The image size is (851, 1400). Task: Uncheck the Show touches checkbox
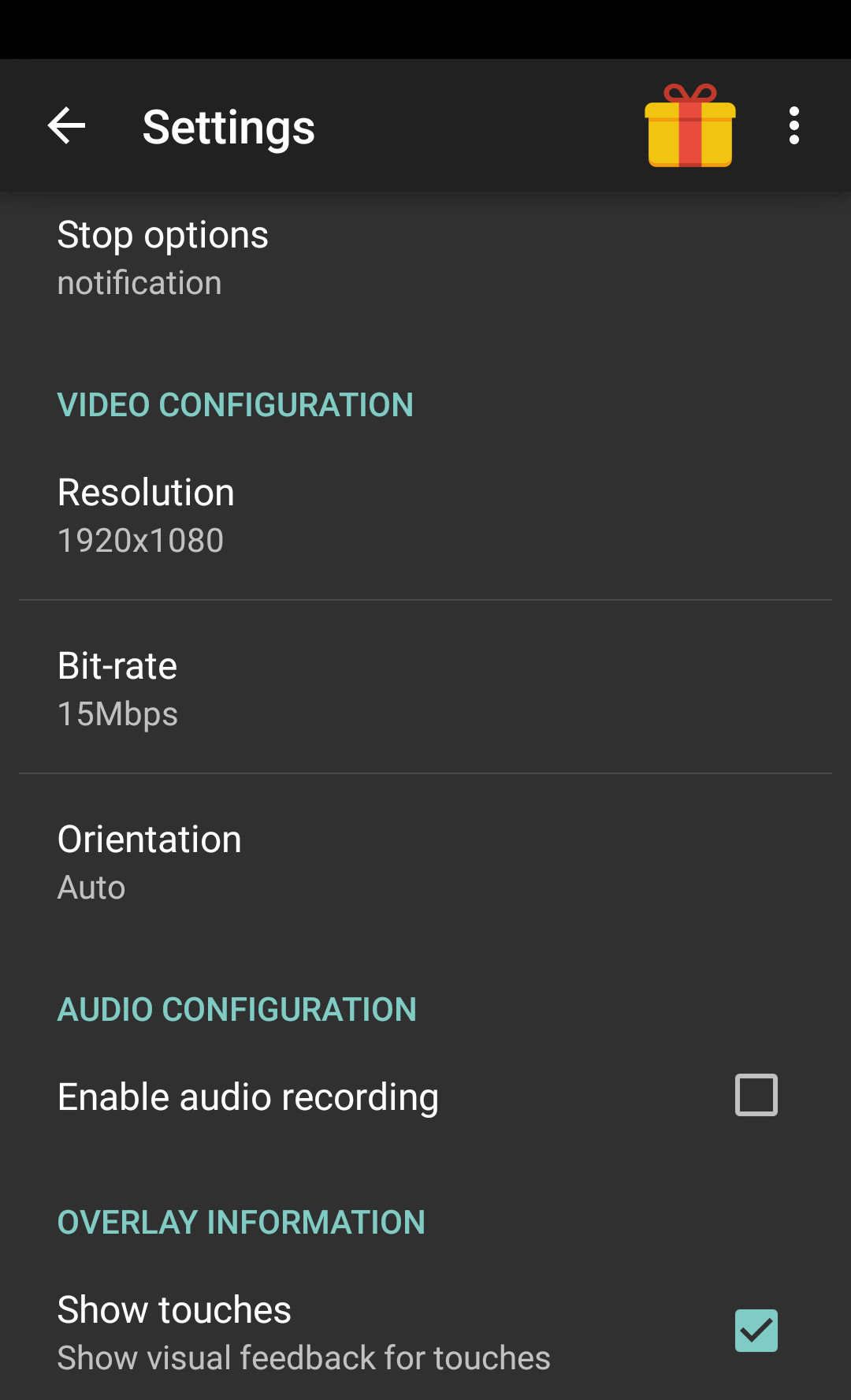[x=756, y=1331]
